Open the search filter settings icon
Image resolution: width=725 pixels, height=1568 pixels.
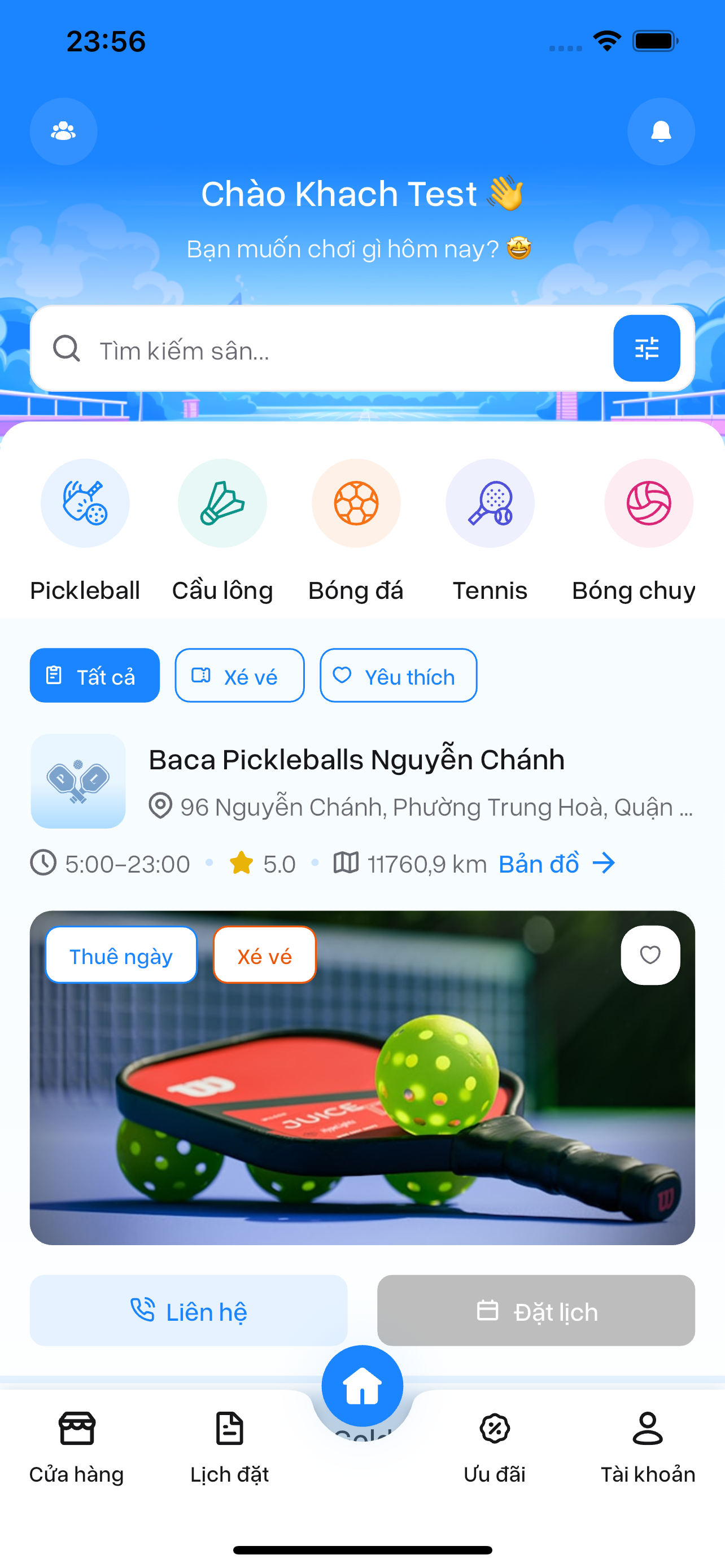click(x=647, y=348)
